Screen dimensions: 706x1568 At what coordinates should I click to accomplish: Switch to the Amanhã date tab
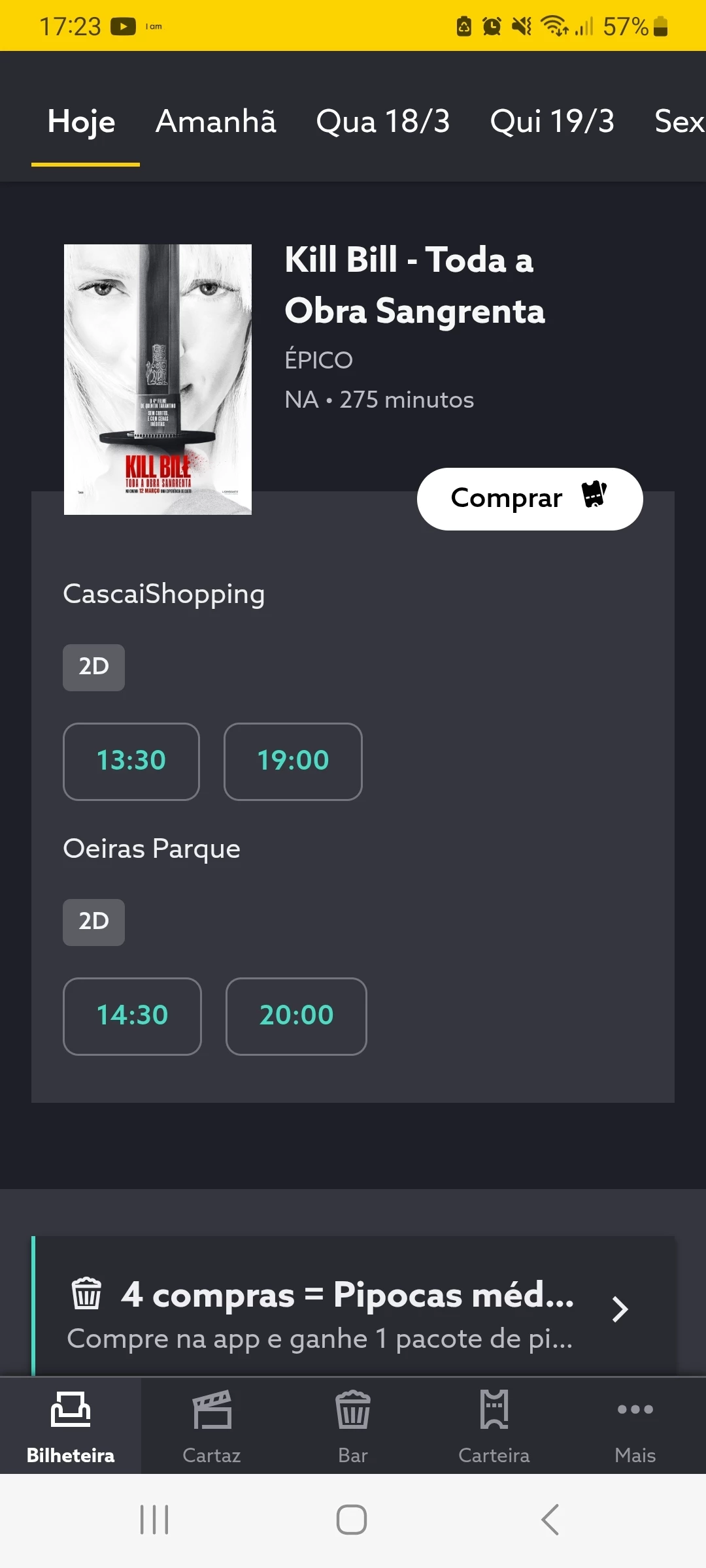click(216, 122)
